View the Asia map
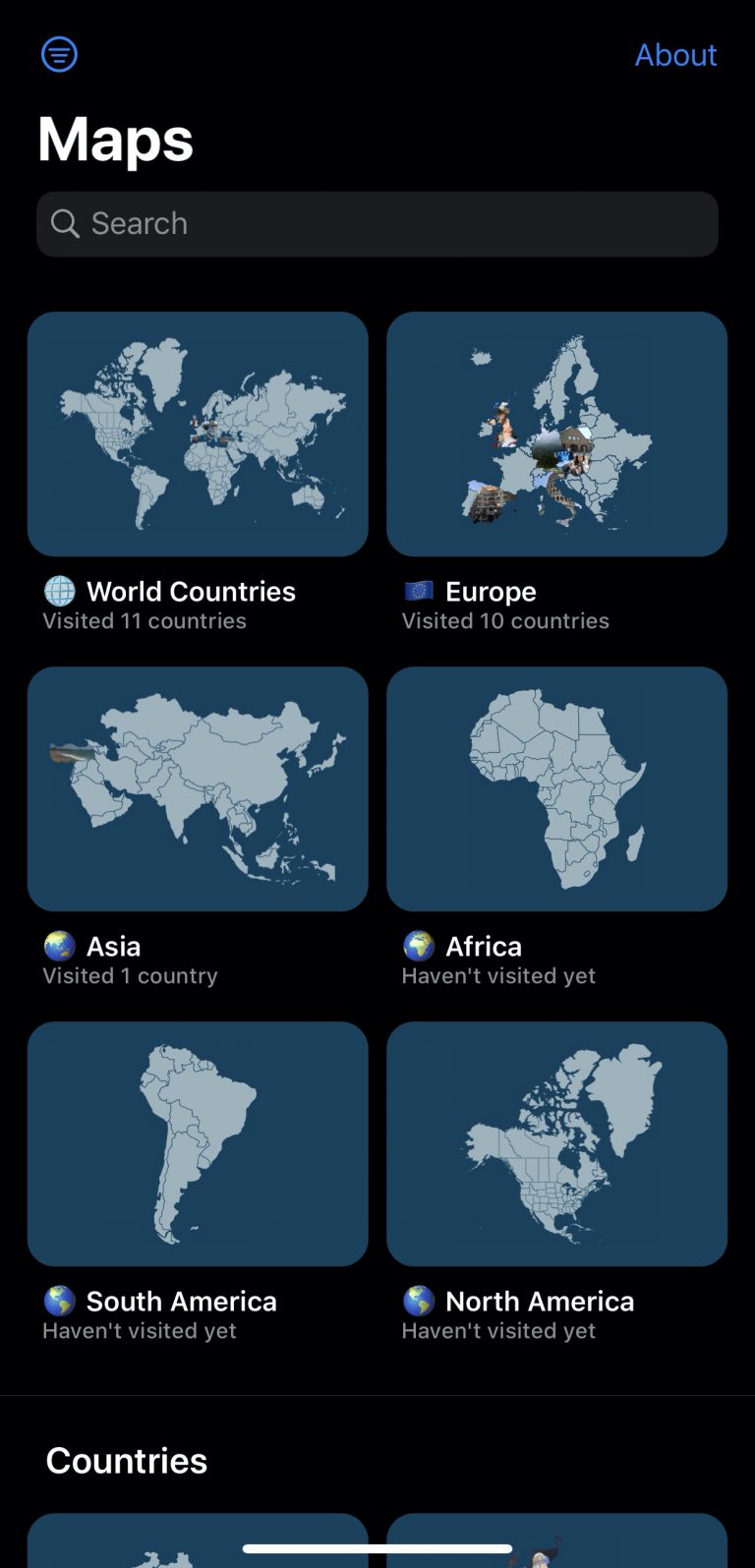Screen dimensions: 755x1568 coord(198,788)
